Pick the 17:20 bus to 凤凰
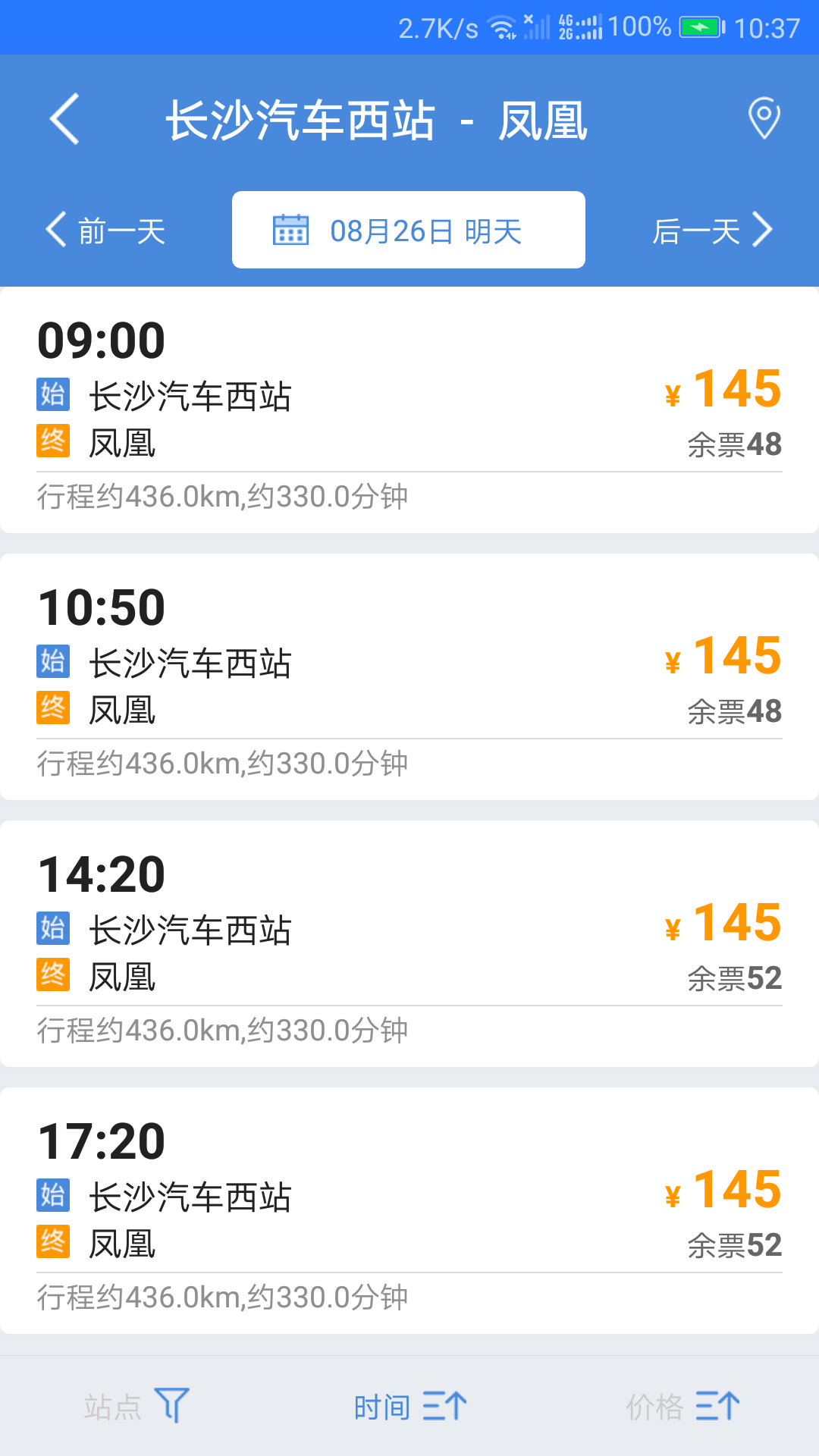Viewport: 819px width, 1456px height. pos(409,1211)
